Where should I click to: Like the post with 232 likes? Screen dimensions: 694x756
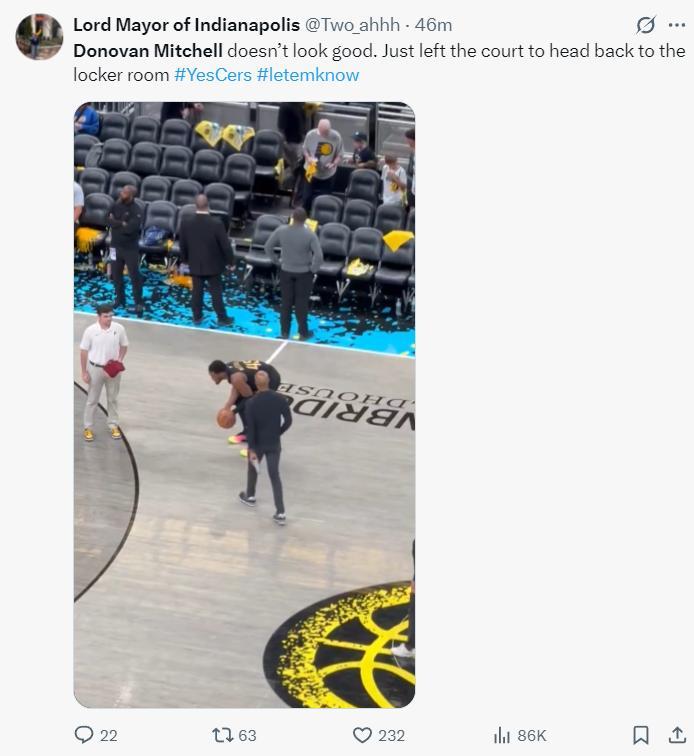[x=363, y=735]
